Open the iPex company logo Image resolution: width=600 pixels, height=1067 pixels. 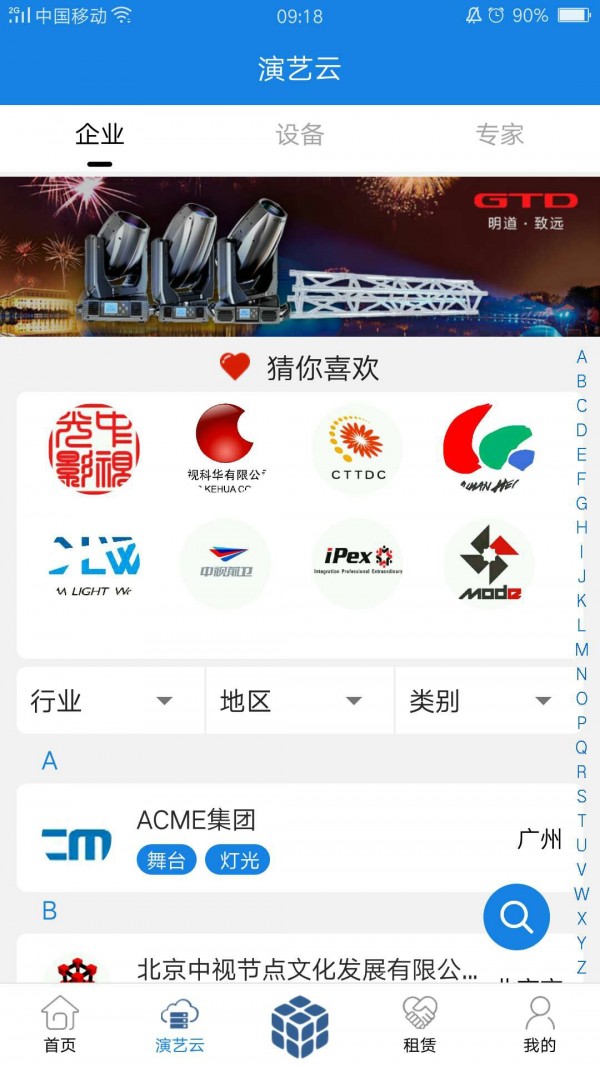tap(357, 563)
